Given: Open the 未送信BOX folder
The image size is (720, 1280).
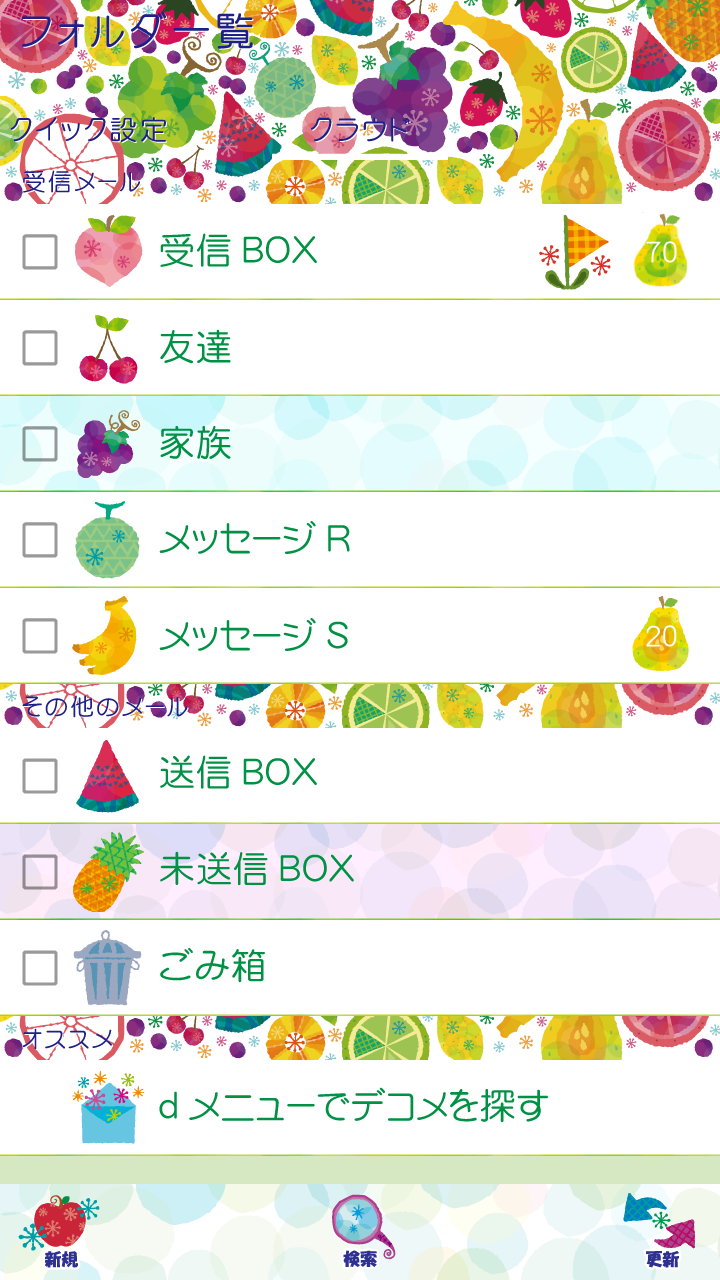Looking at the screenshot, I should pyautogui.click(x=256, y=869).
